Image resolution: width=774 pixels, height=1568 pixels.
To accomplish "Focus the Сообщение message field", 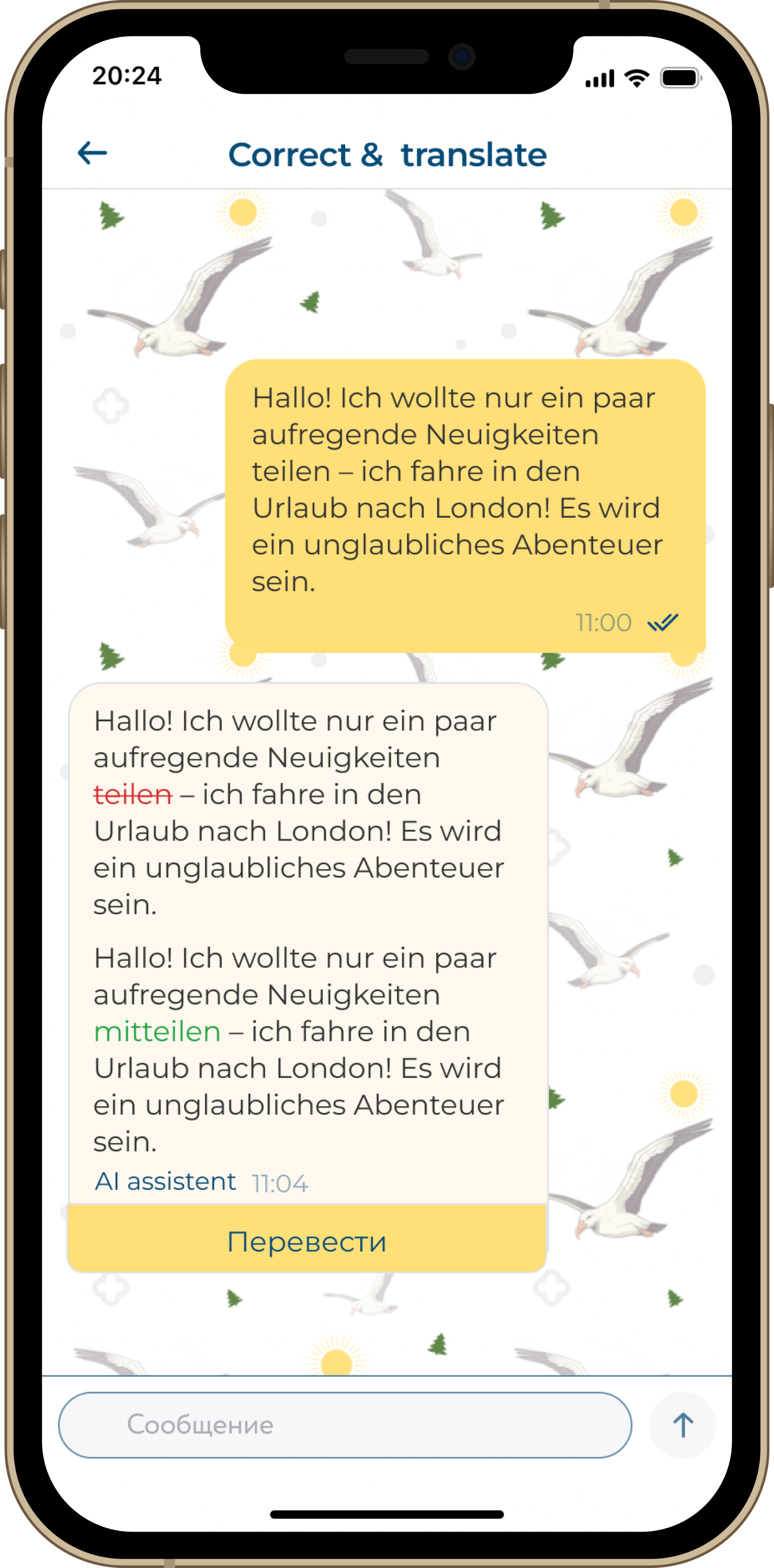I will click(x=345, y=1425).
